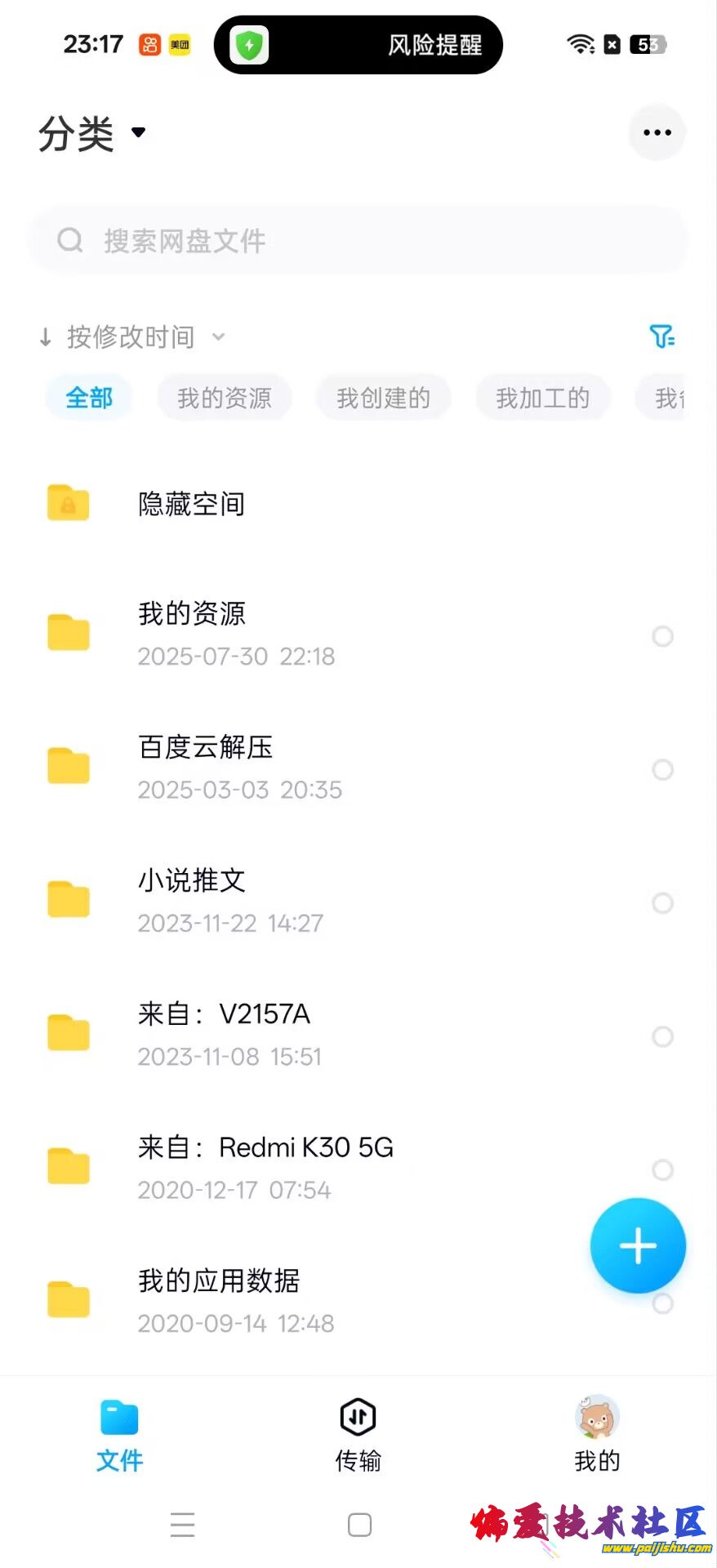Open the more options (...) menu
The height and width of the screenshot is (1568, 717).
656,132
